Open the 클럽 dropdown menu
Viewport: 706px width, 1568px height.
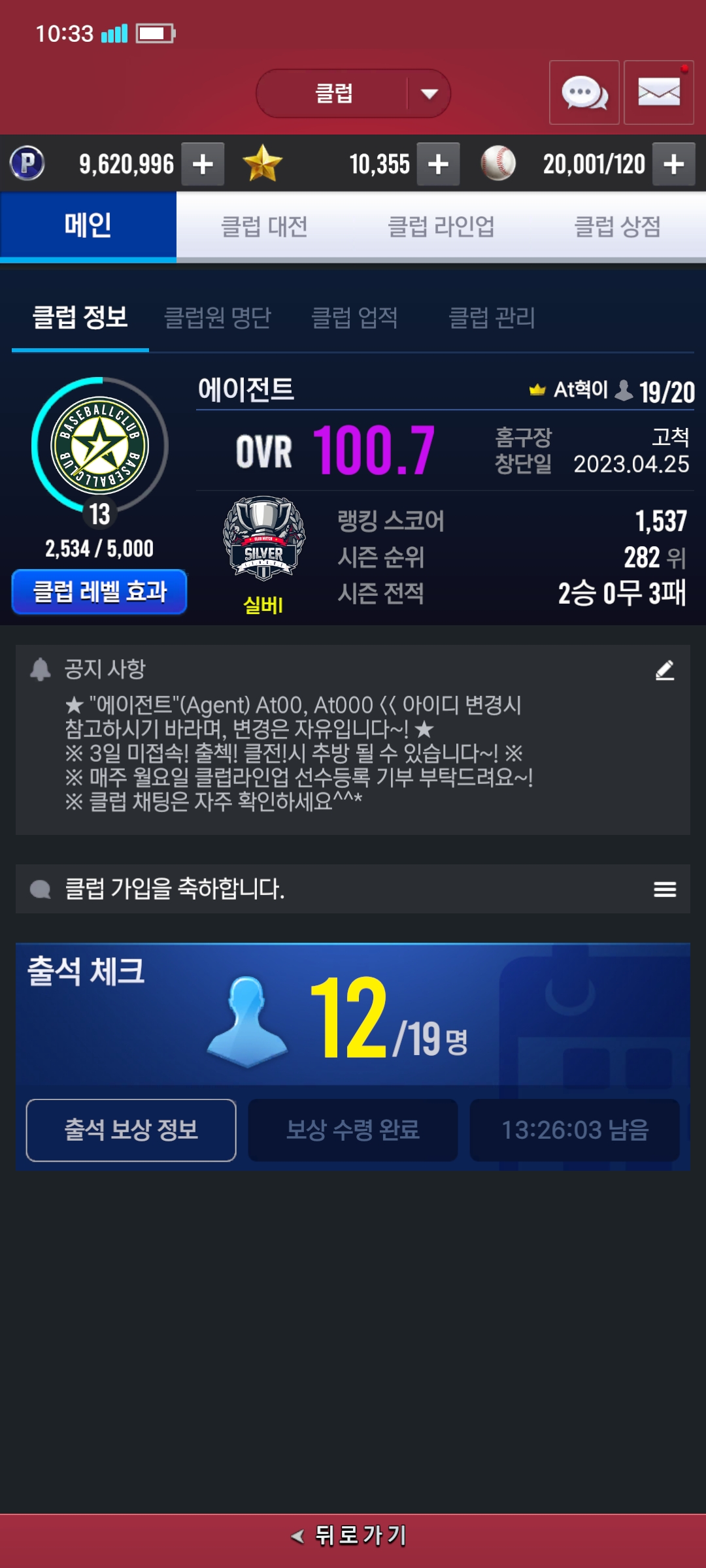(354, 93)
